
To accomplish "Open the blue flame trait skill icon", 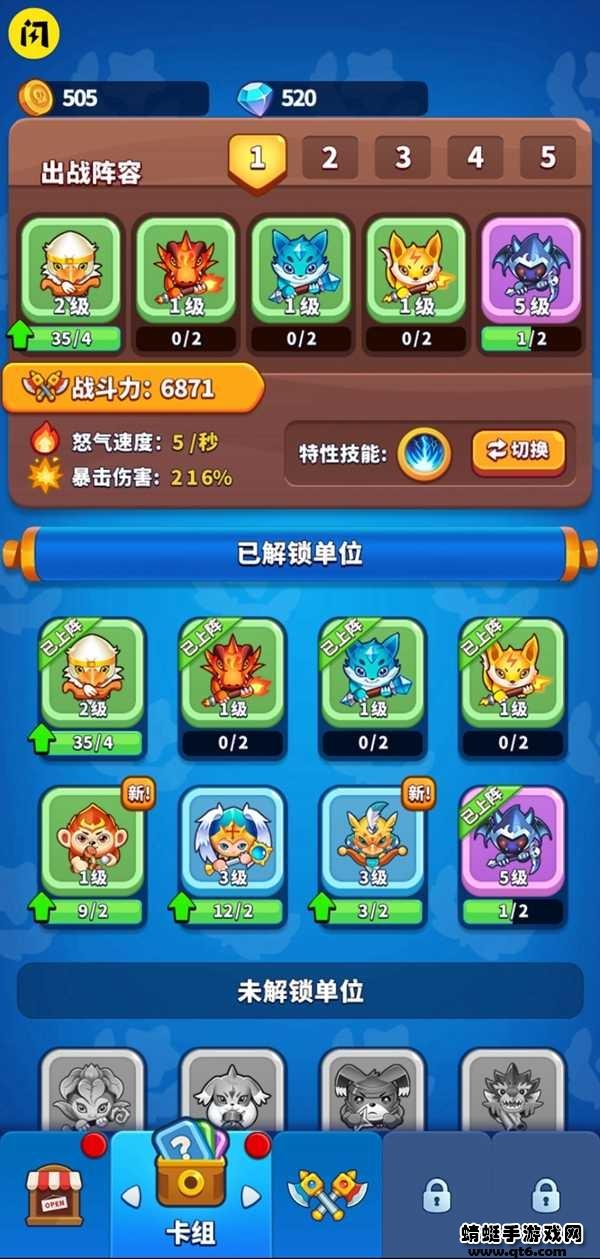I will coord(424,454).
